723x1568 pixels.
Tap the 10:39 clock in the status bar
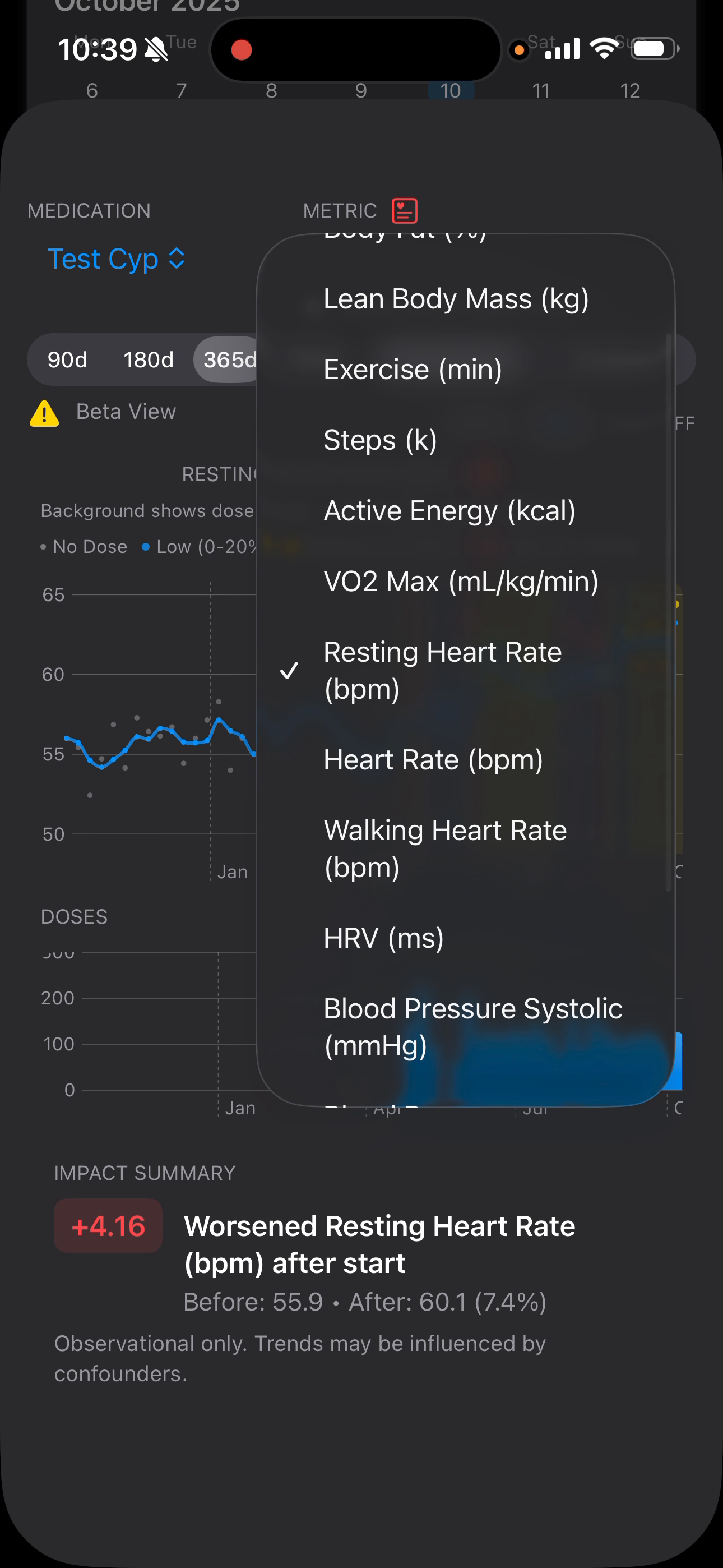99,48
